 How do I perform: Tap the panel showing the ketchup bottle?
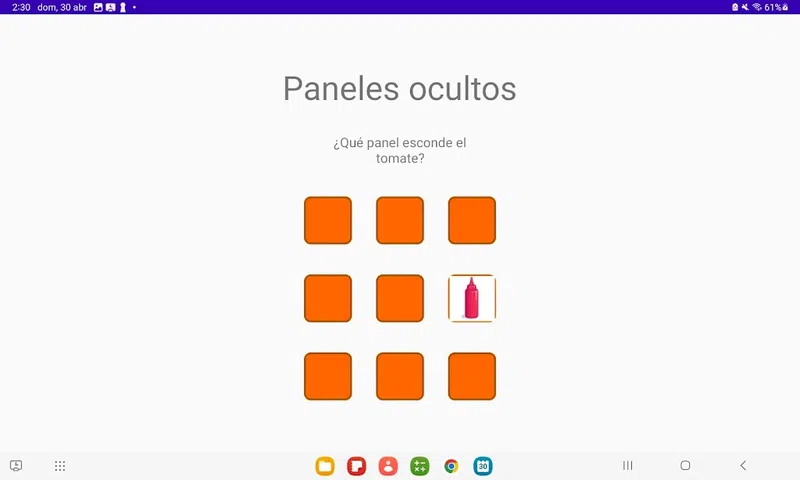[x=472, y=298]
